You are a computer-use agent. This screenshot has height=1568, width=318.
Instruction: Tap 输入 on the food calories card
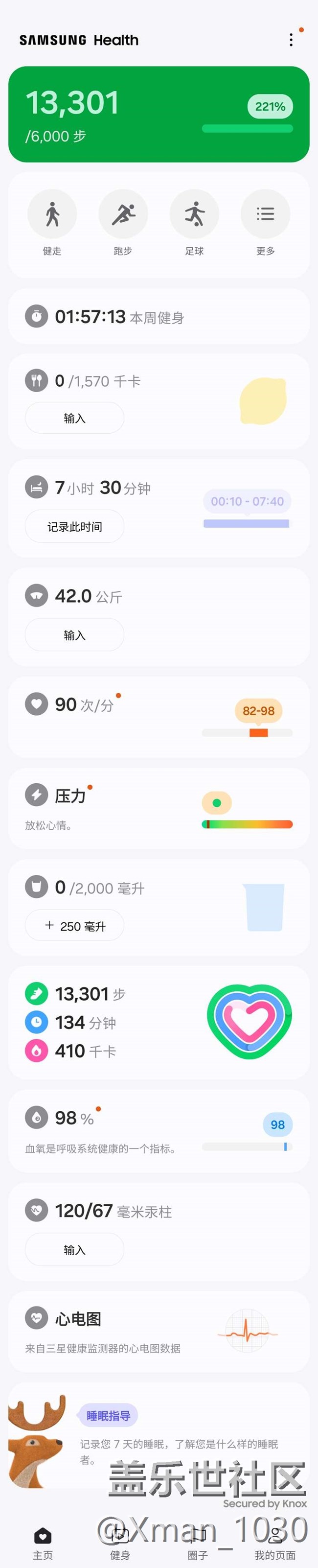[74, 418]
